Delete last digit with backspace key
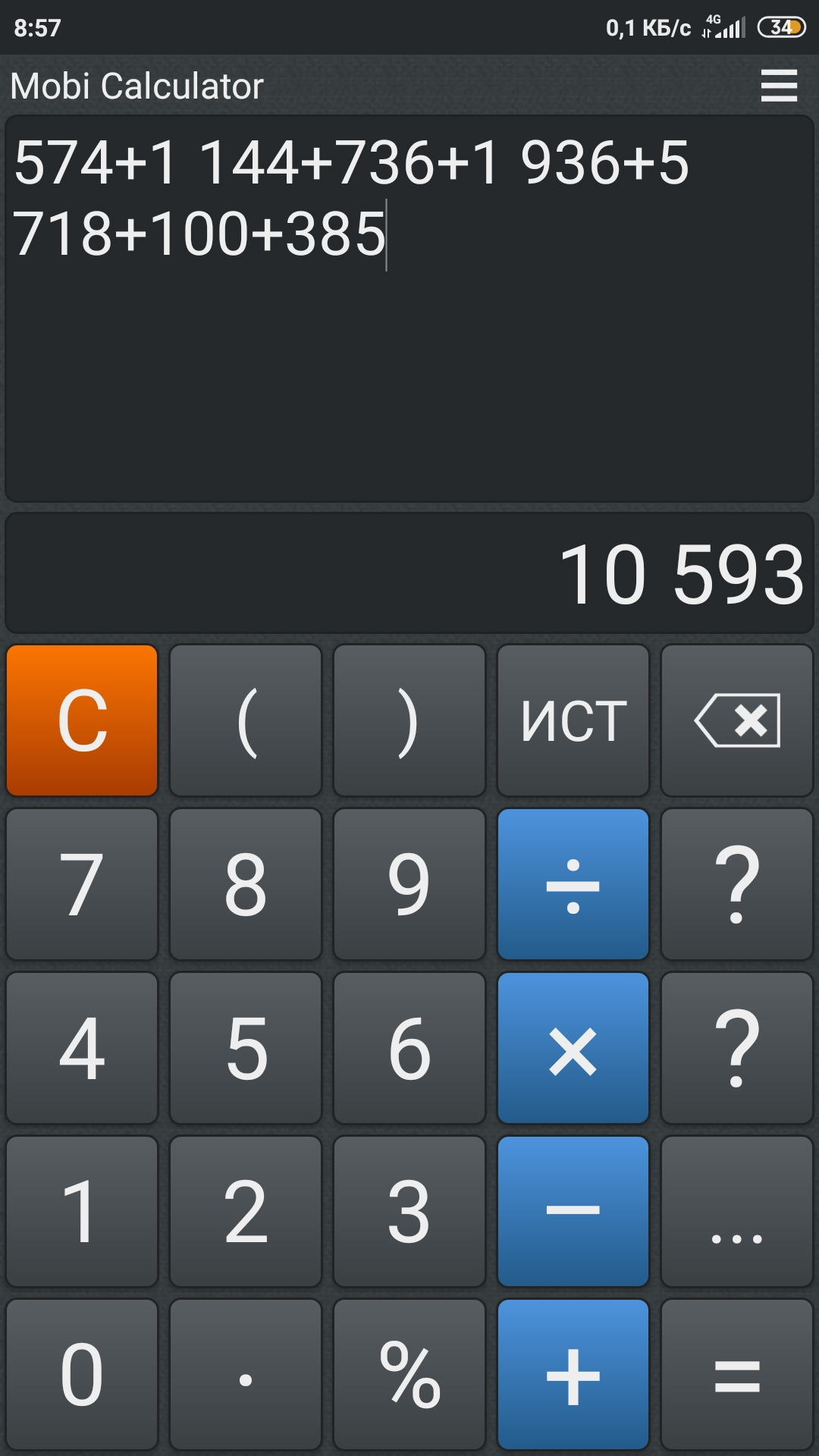 point(737,720)
